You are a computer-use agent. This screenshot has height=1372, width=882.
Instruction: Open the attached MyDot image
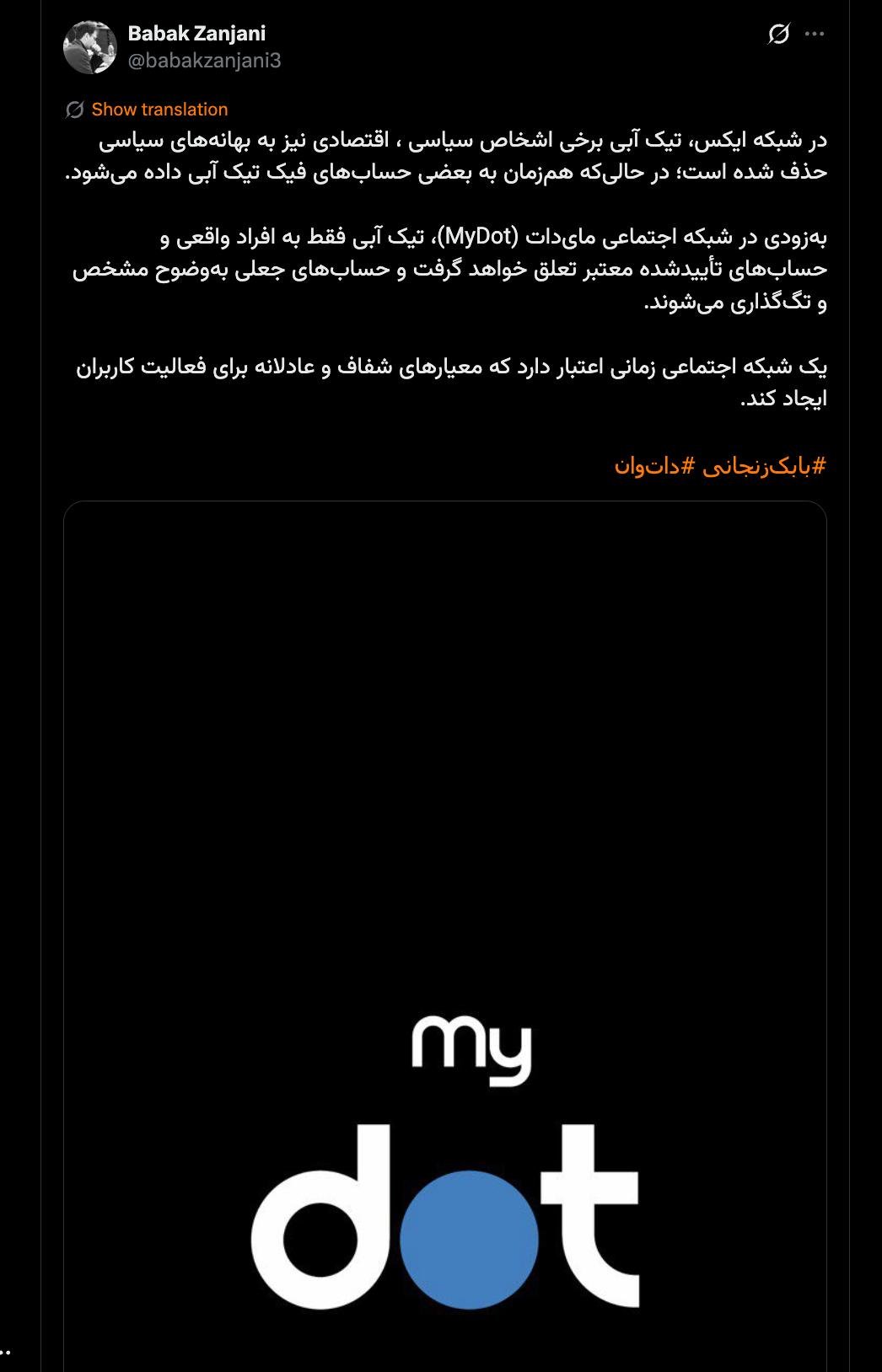tap(445, 927)
